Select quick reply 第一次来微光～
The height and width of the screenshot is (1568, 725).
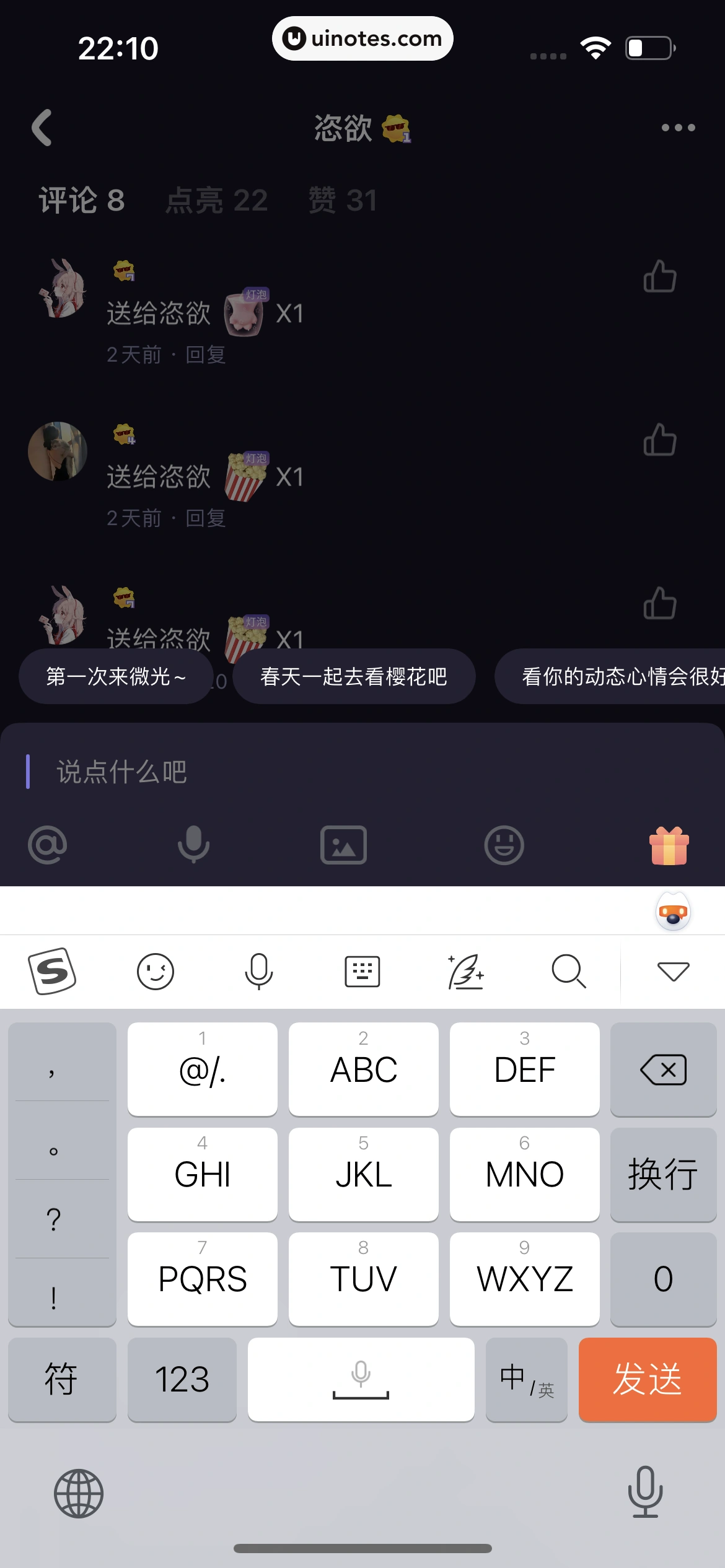116,676
